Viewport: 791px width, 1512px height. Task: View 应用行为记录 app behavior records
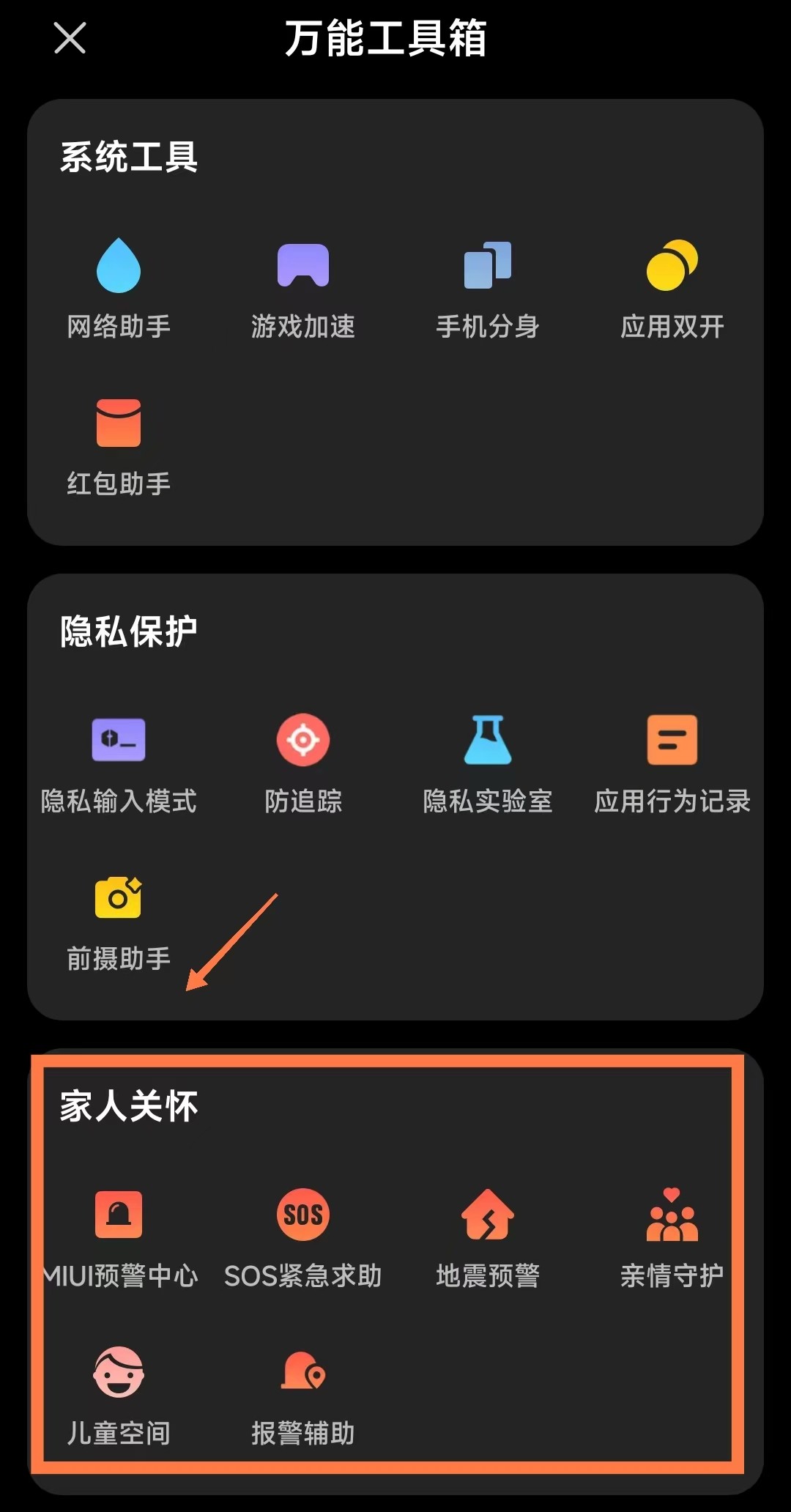click(x=671, y=766)
